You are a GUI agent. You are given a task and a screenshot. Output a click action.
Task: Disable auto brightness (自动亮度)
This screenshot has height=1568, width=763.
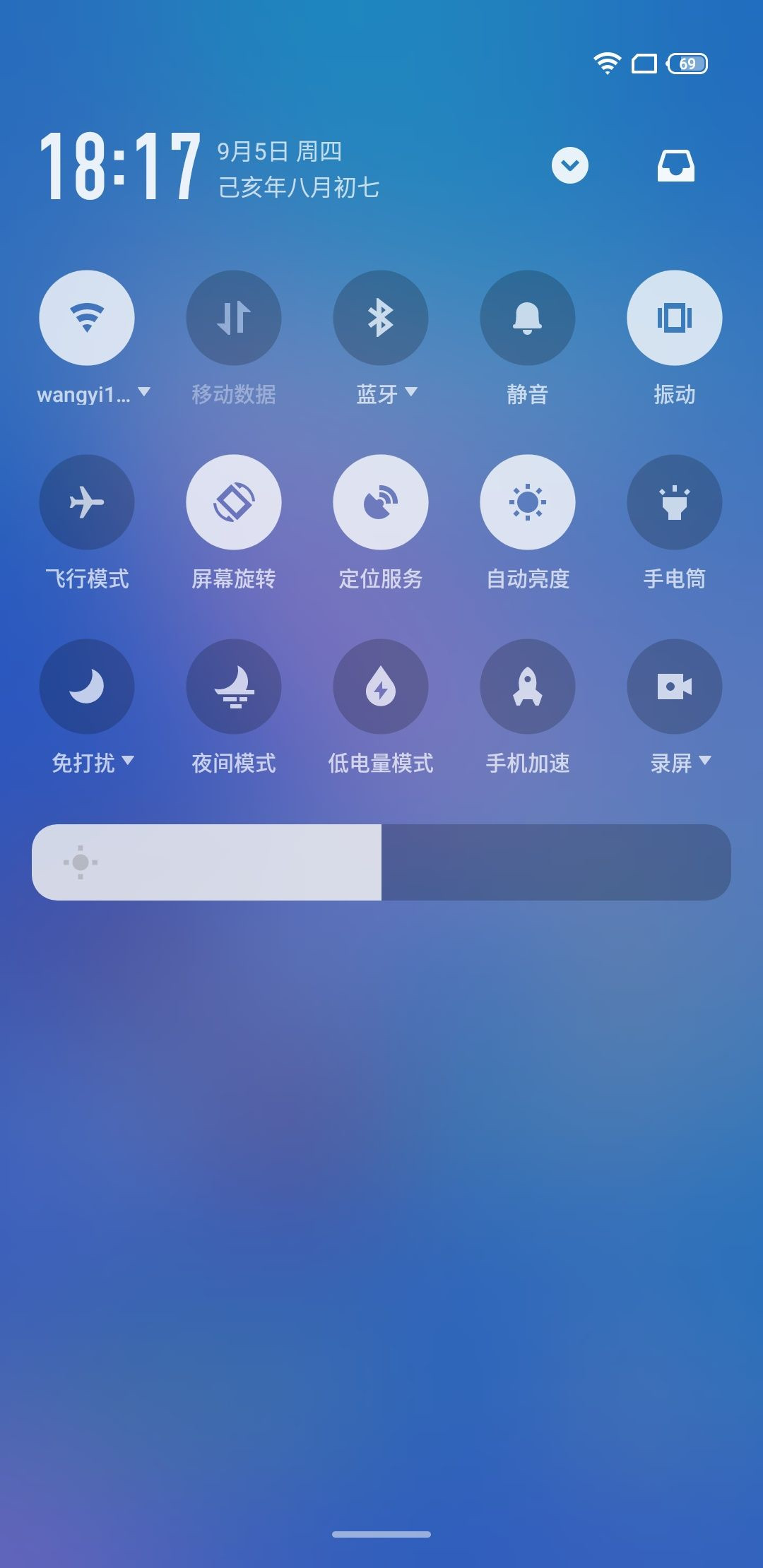coord(528,502)
